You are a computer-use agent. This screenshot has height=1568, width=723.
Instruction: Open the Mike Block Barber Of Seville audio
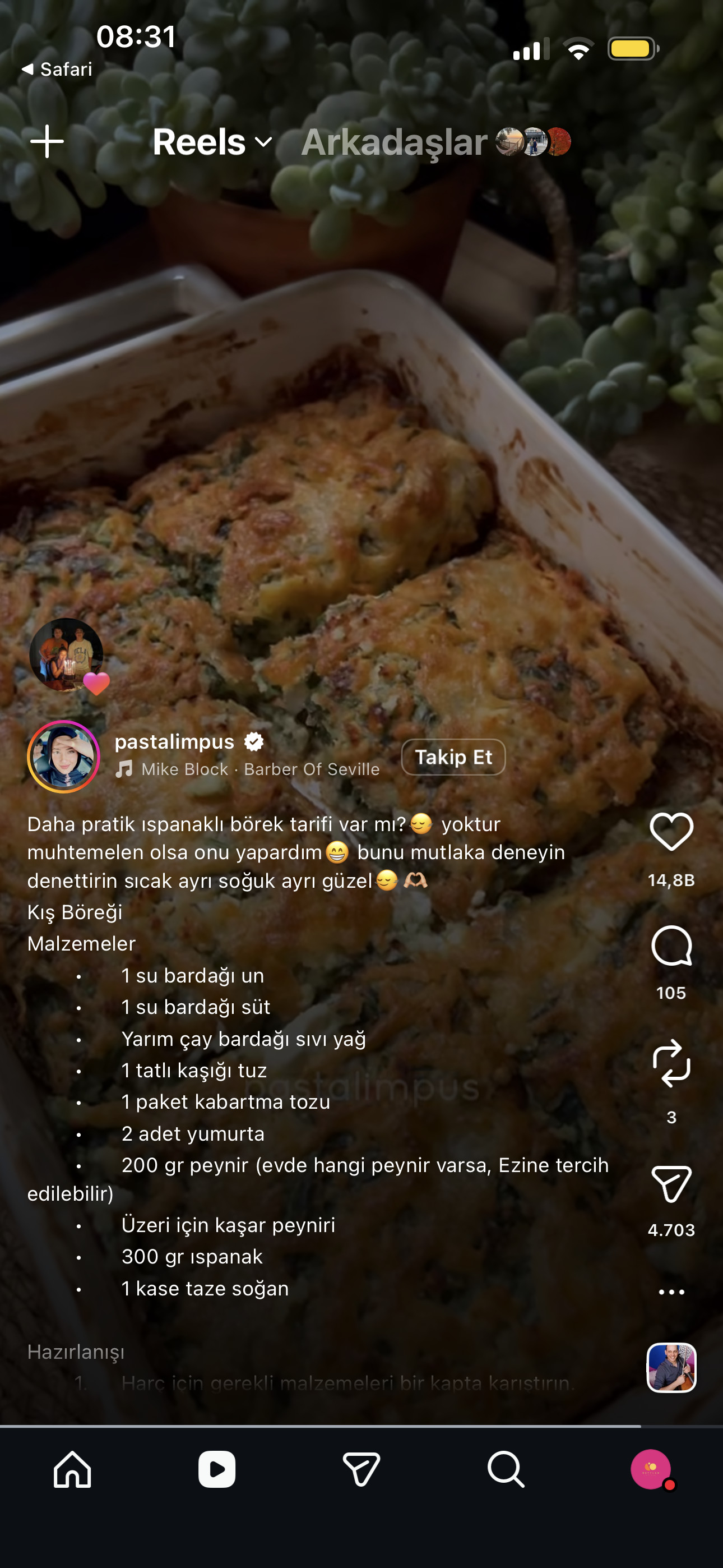pyautogui.click(x=247, y=769)
